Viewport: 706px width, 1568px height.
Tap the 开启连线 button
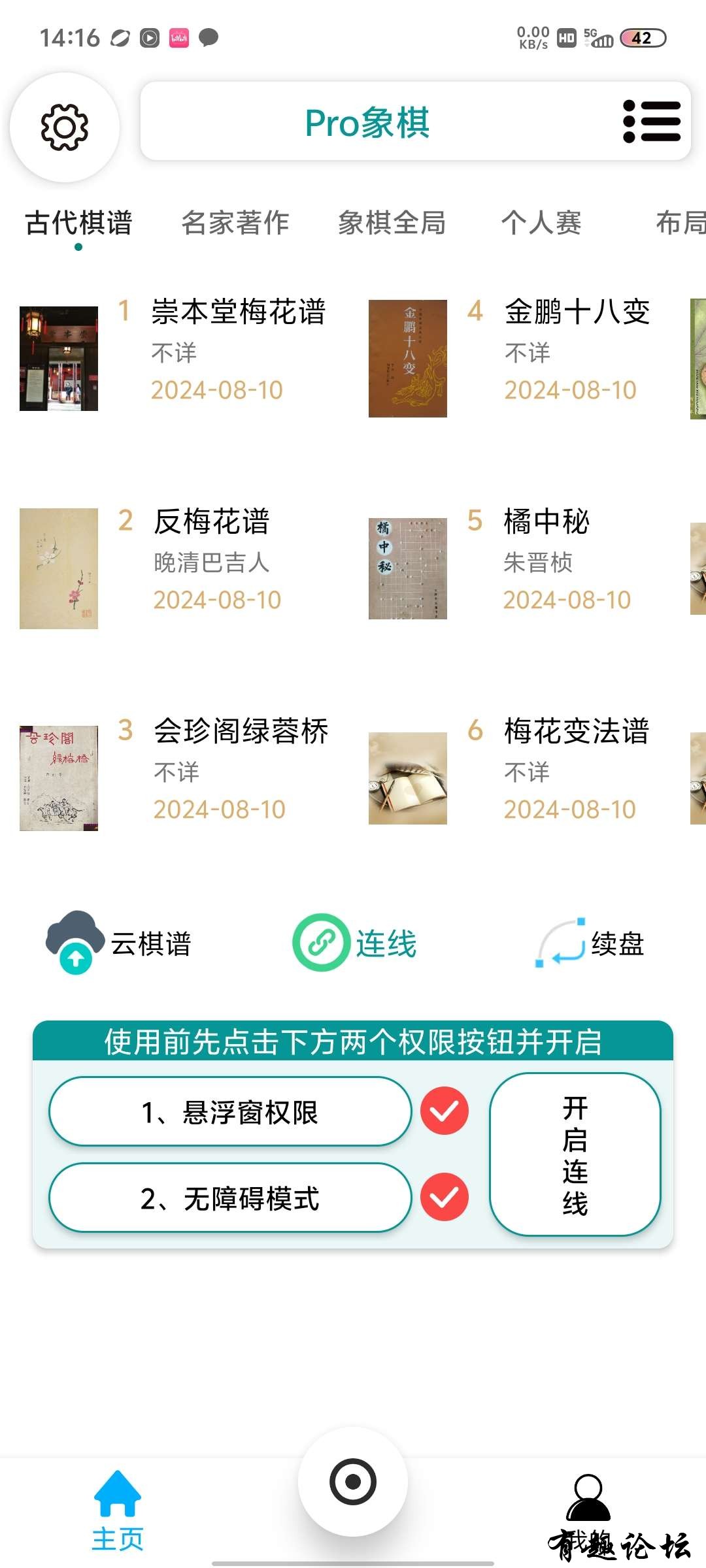tap(575, 1154)
